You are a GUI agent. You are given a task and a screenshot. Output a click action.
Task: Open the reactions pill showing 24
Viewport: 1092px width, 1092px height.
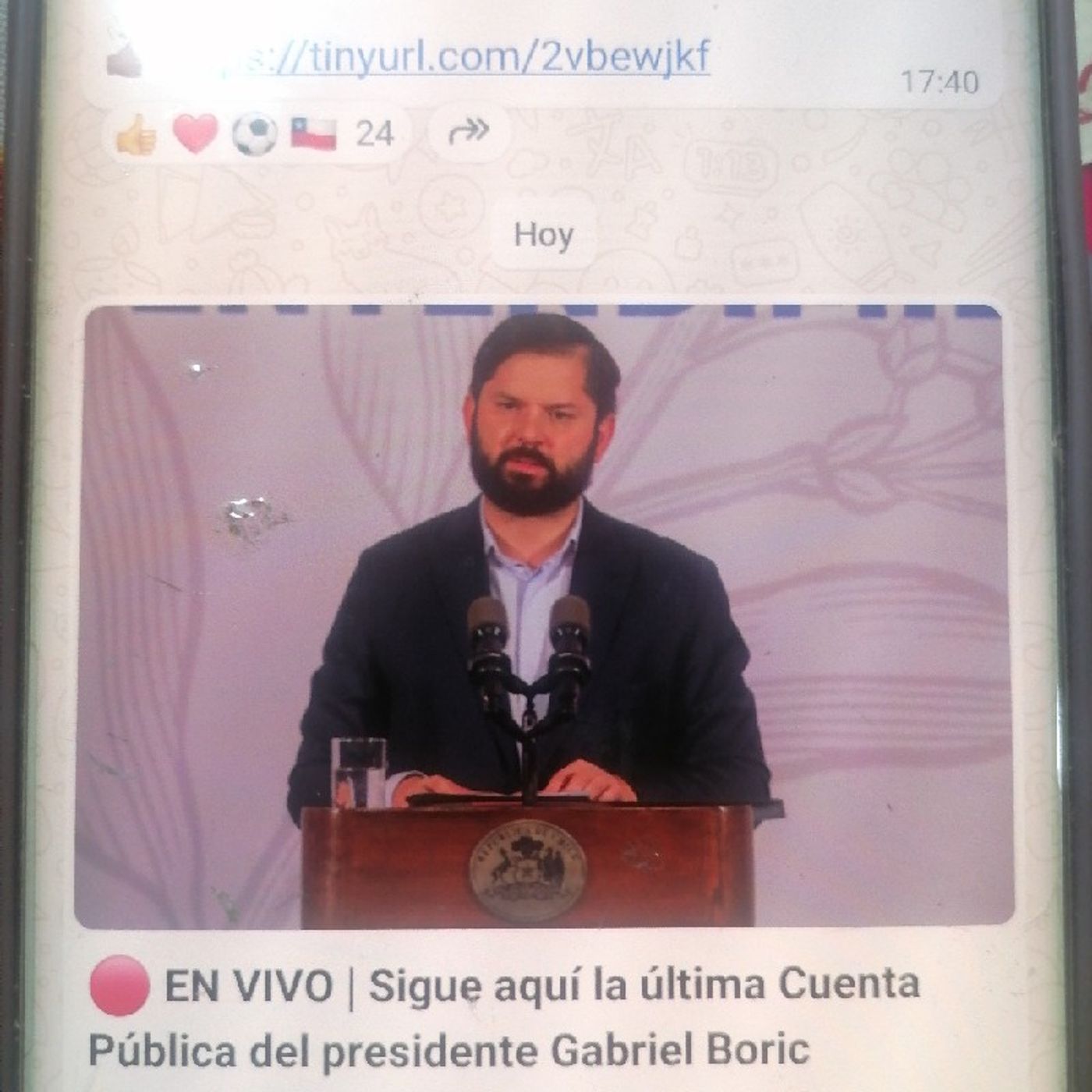point(255,134)
